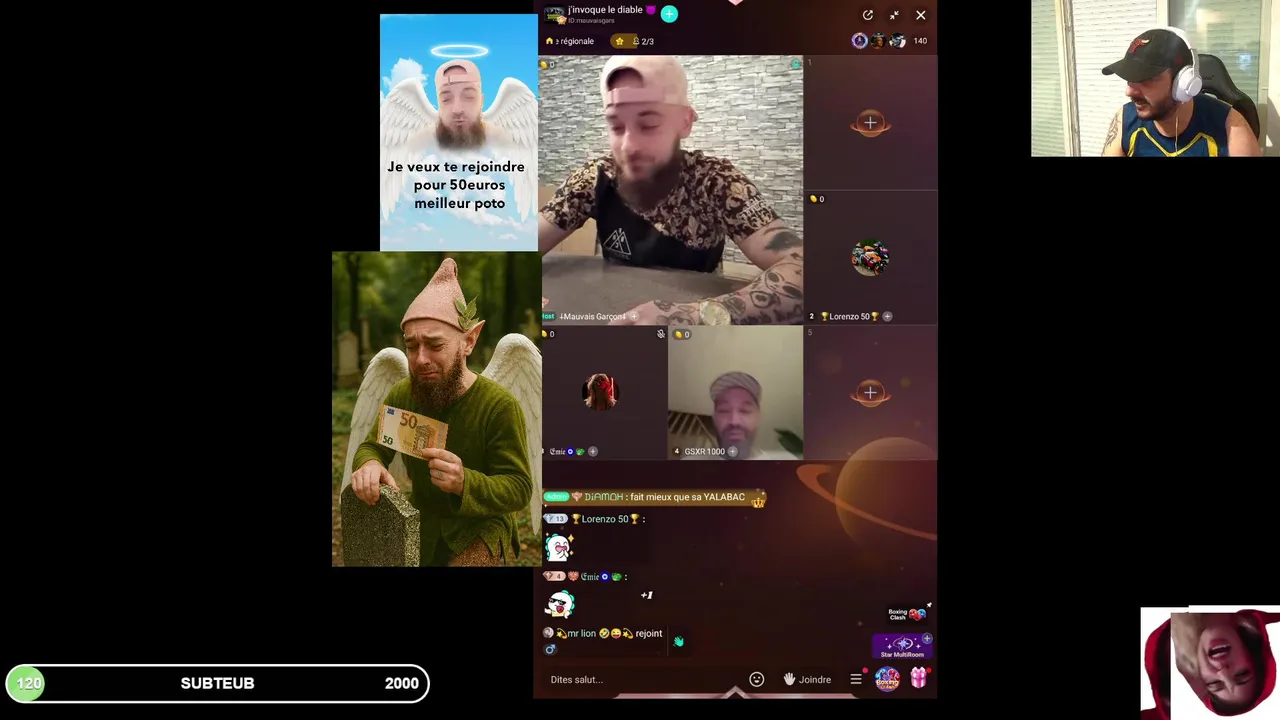Take the empty seat beside GSXR 1000
The image size is (1280, 720).
(870, 392)
